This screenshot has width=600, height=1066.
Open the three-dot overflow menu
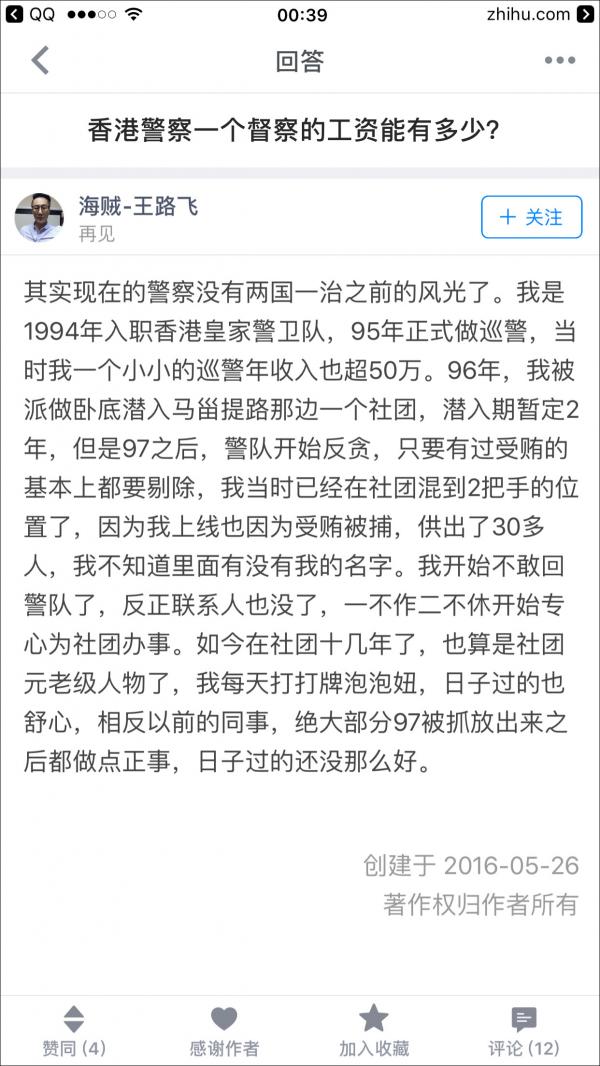pos(559,60)
